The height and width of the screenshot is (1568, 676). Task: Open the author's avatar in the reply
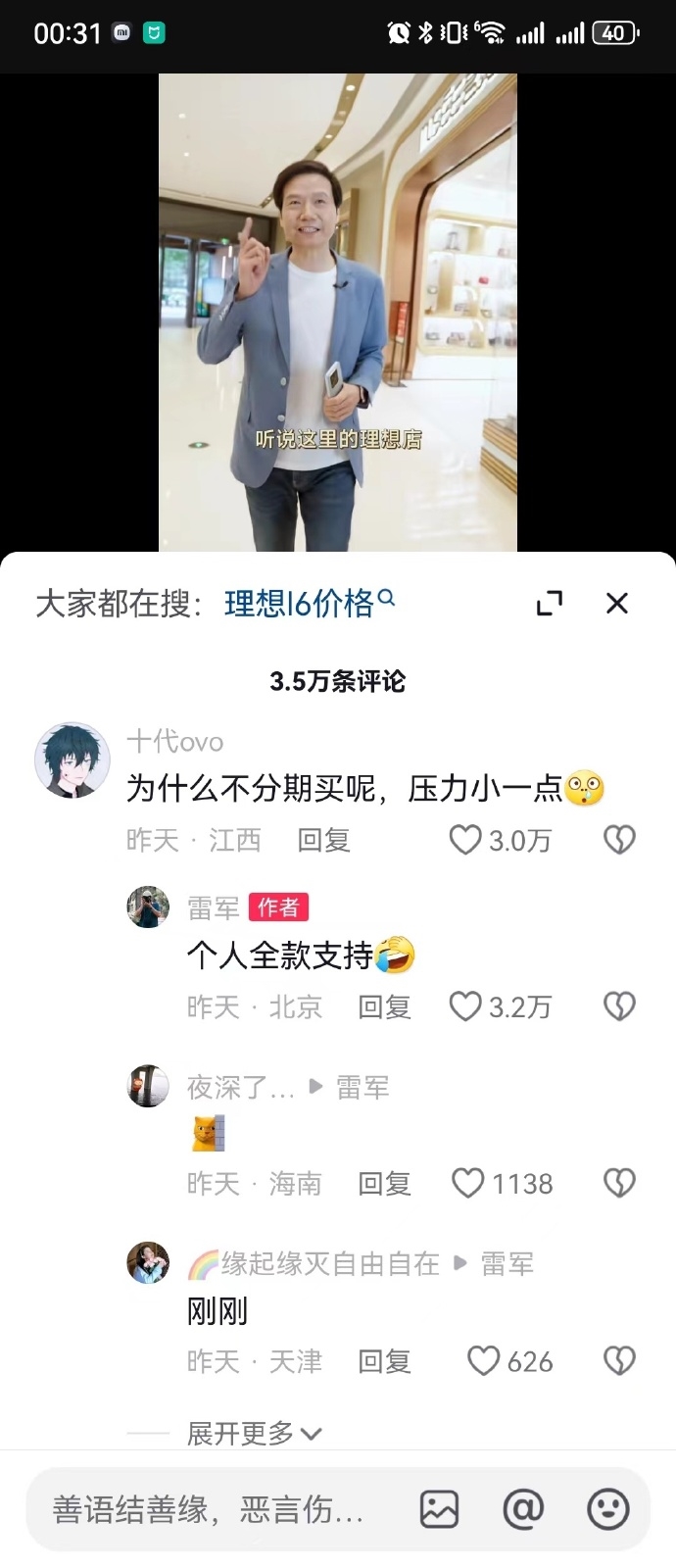pos(148,907)
